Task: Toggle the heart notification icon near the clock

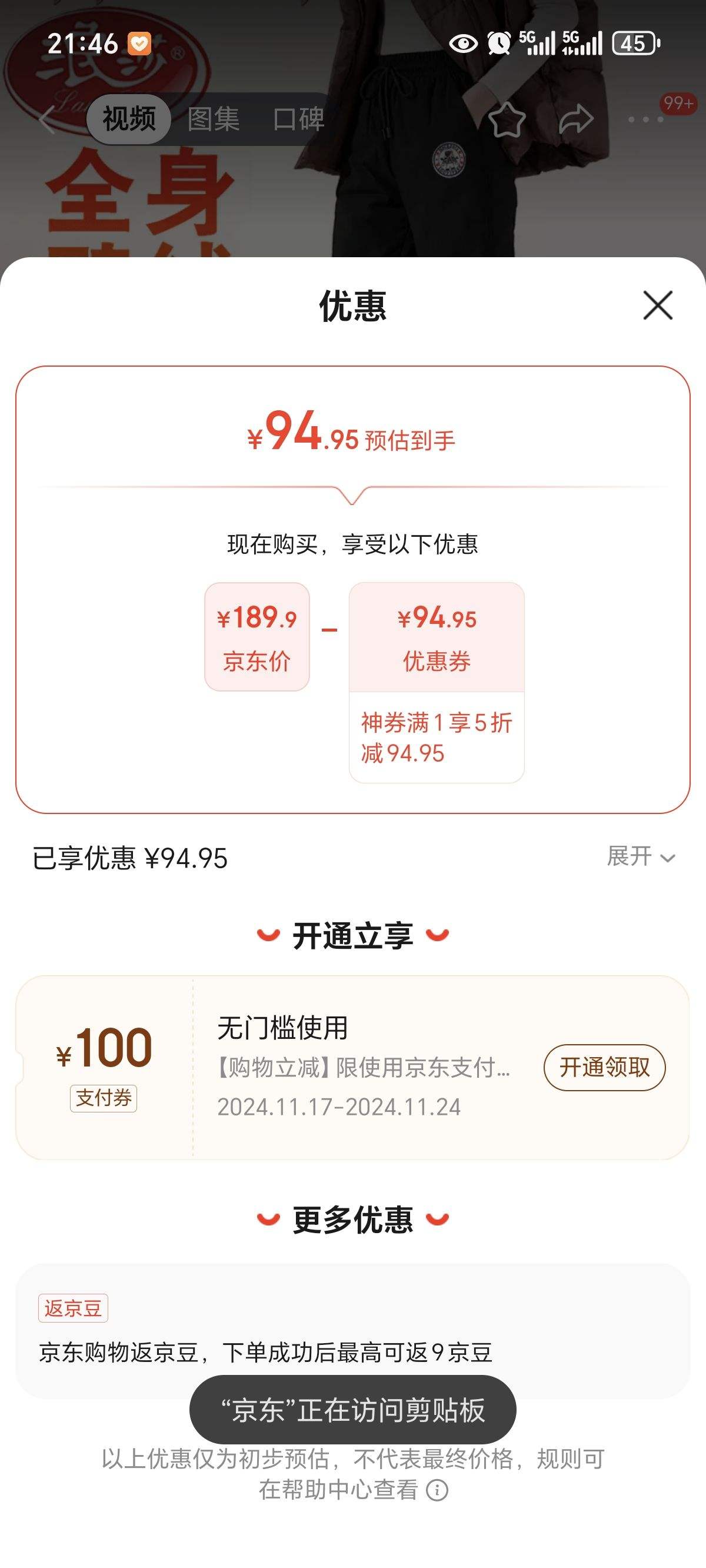Action: point(140,41)
